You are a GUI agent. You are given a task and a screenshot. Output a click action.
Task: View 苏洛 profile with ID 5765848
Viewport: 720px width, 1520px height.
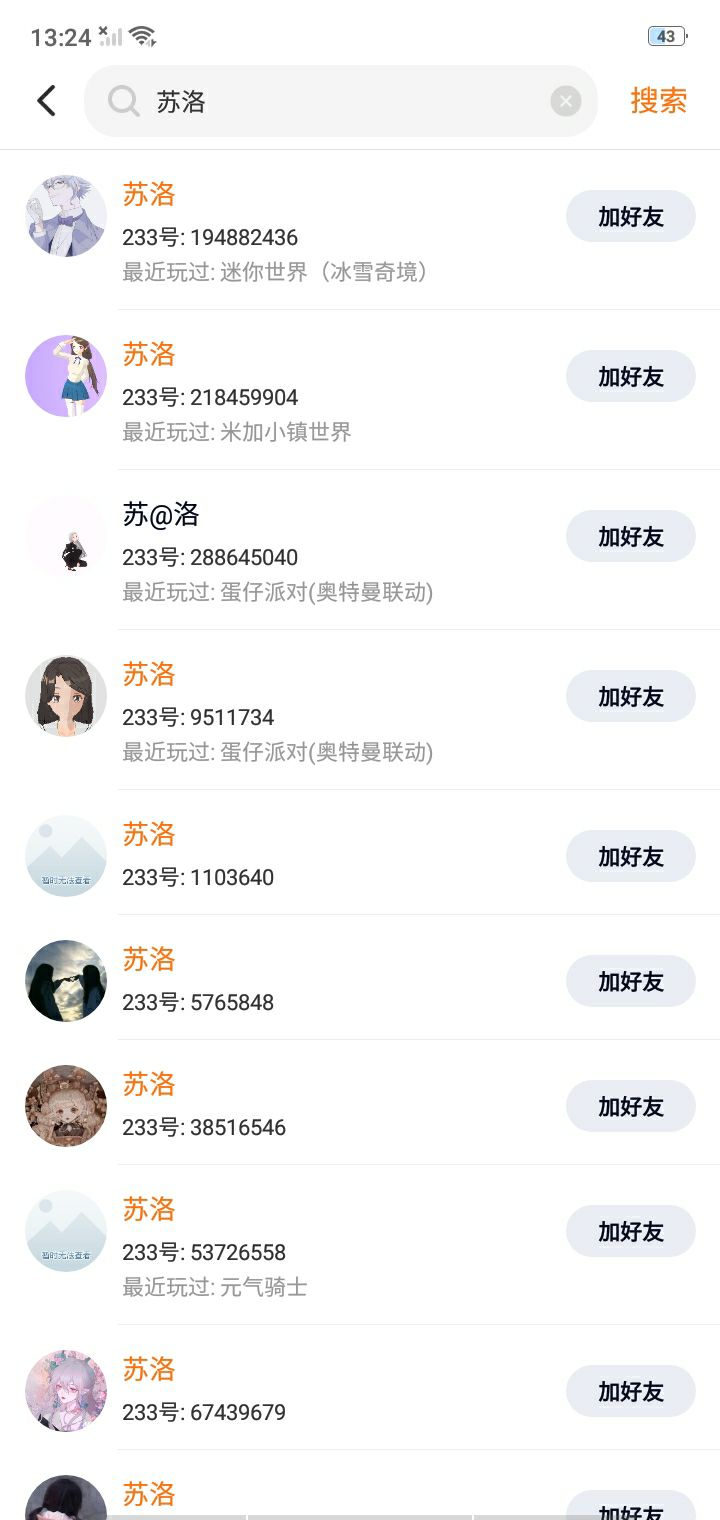pyautogui.click(x=300, y=980)
